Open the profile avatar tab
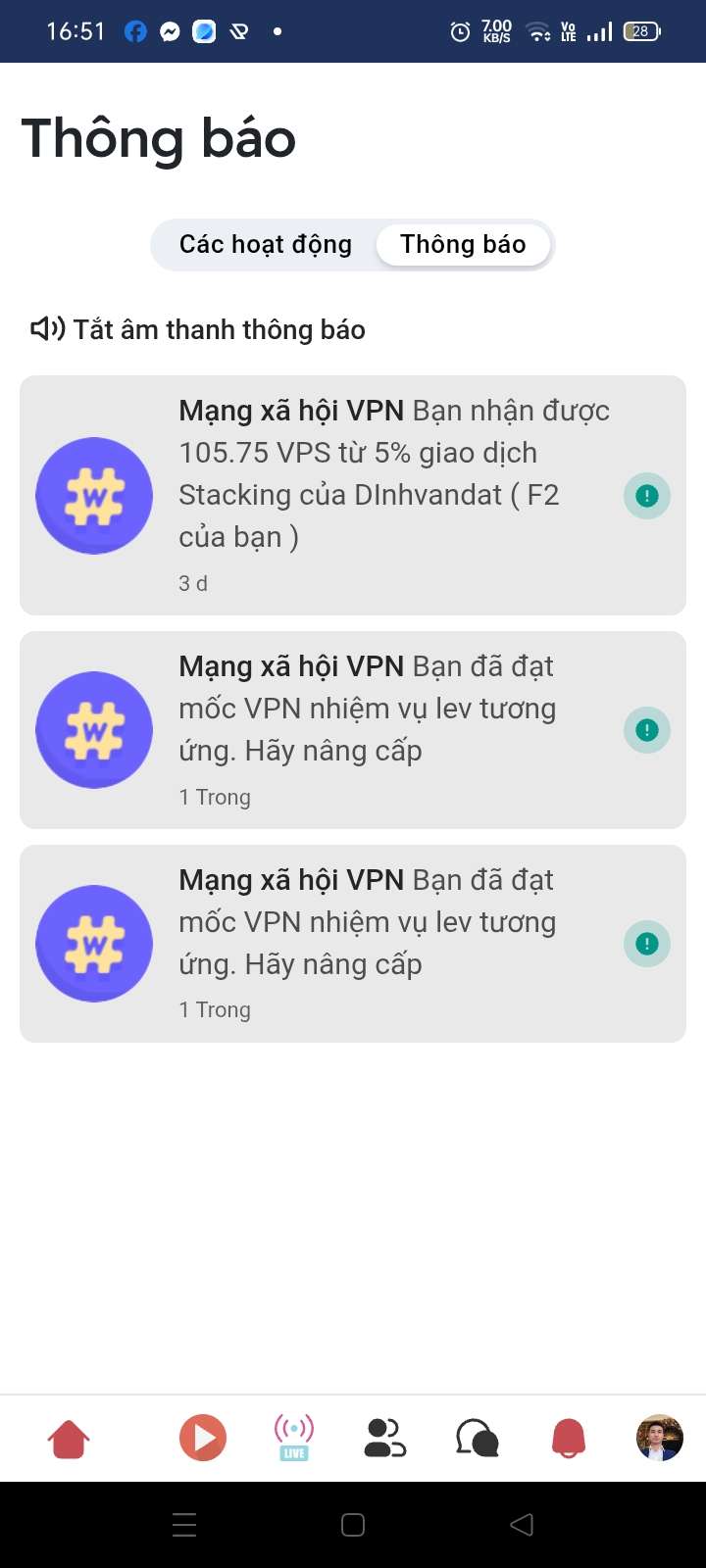Screen dimensions: 706x1568 click(x=659, y=1439)
